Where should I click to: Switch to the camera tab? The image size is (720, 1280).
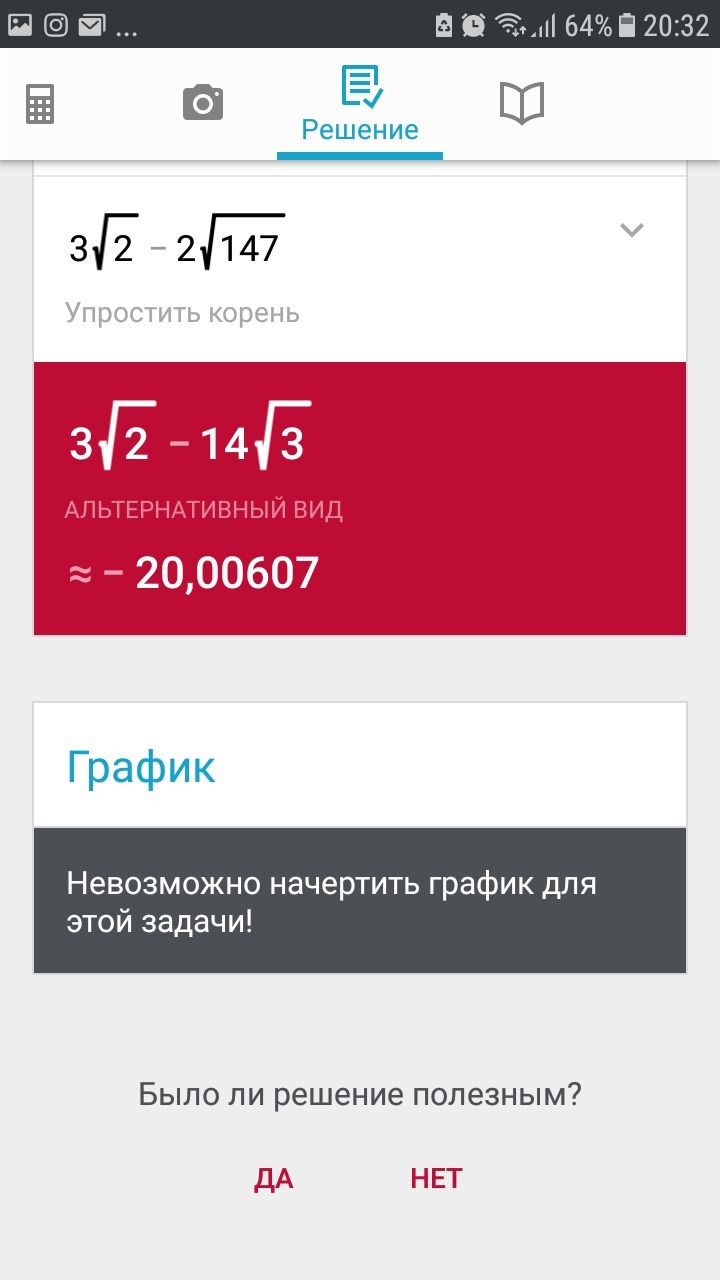[203, 103]
